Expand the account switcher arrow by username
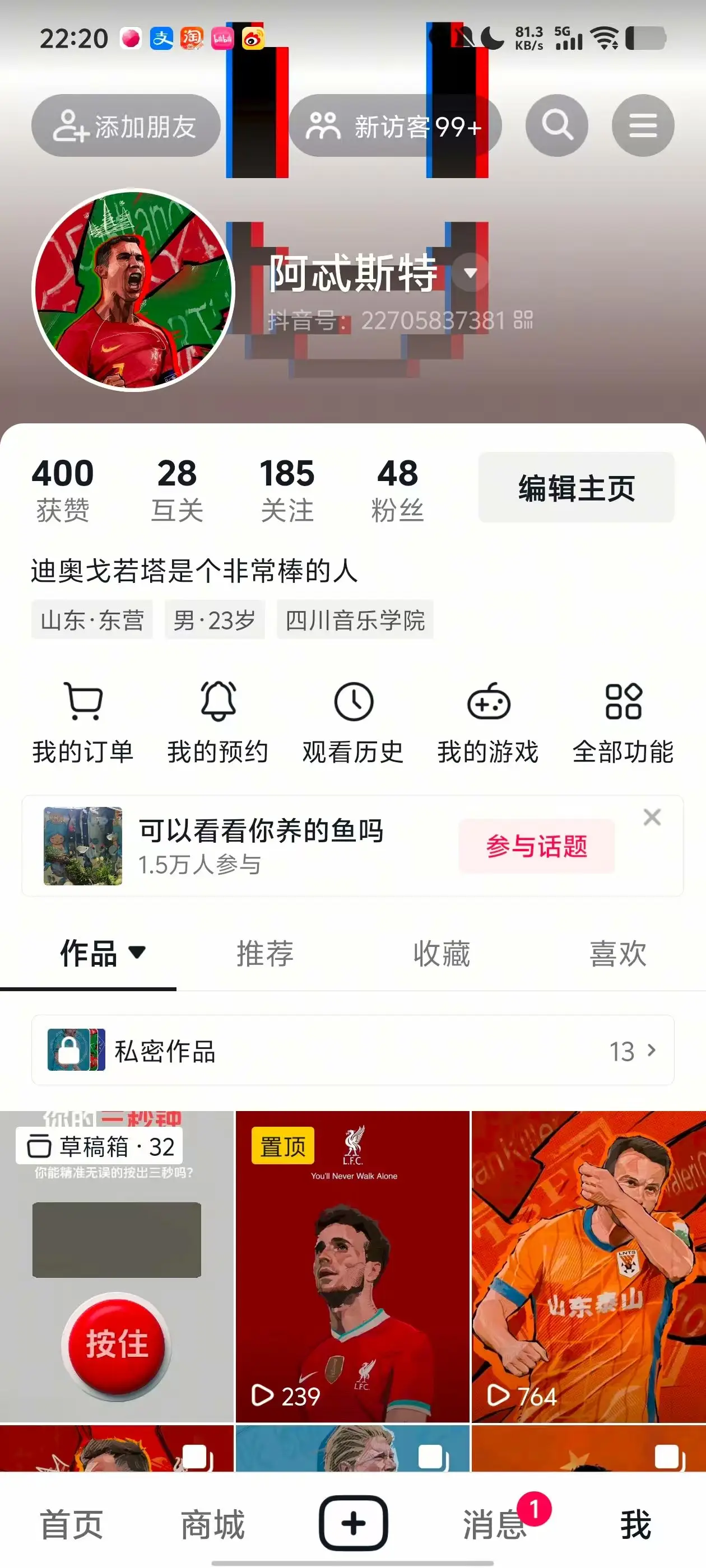 tap(470, 273)
